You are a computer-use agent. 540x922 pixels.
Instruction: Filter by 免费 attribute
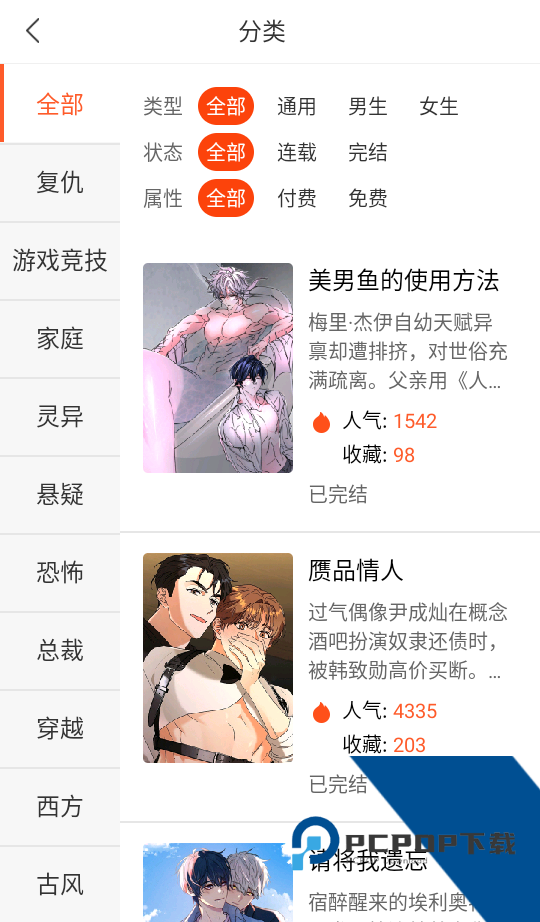tap(368, 198)
